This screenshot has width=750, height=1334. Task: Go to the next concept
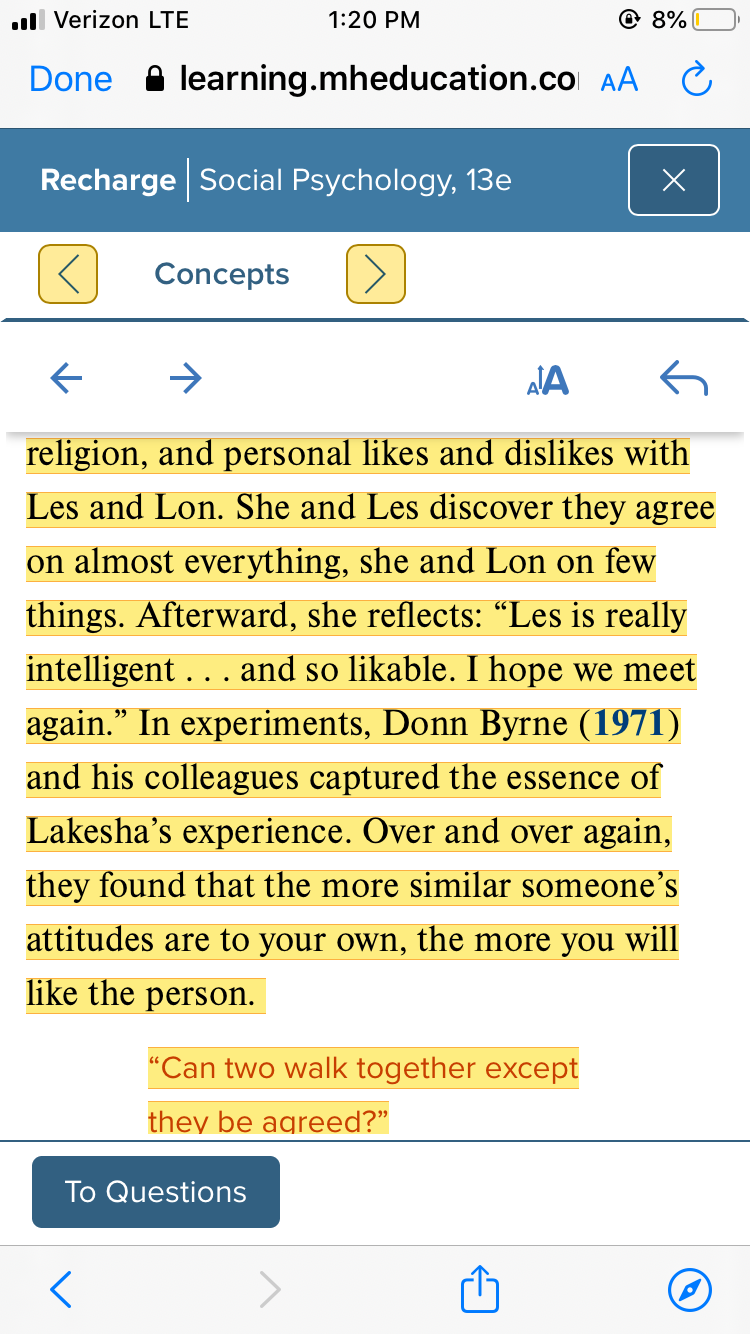pos(376,274)
